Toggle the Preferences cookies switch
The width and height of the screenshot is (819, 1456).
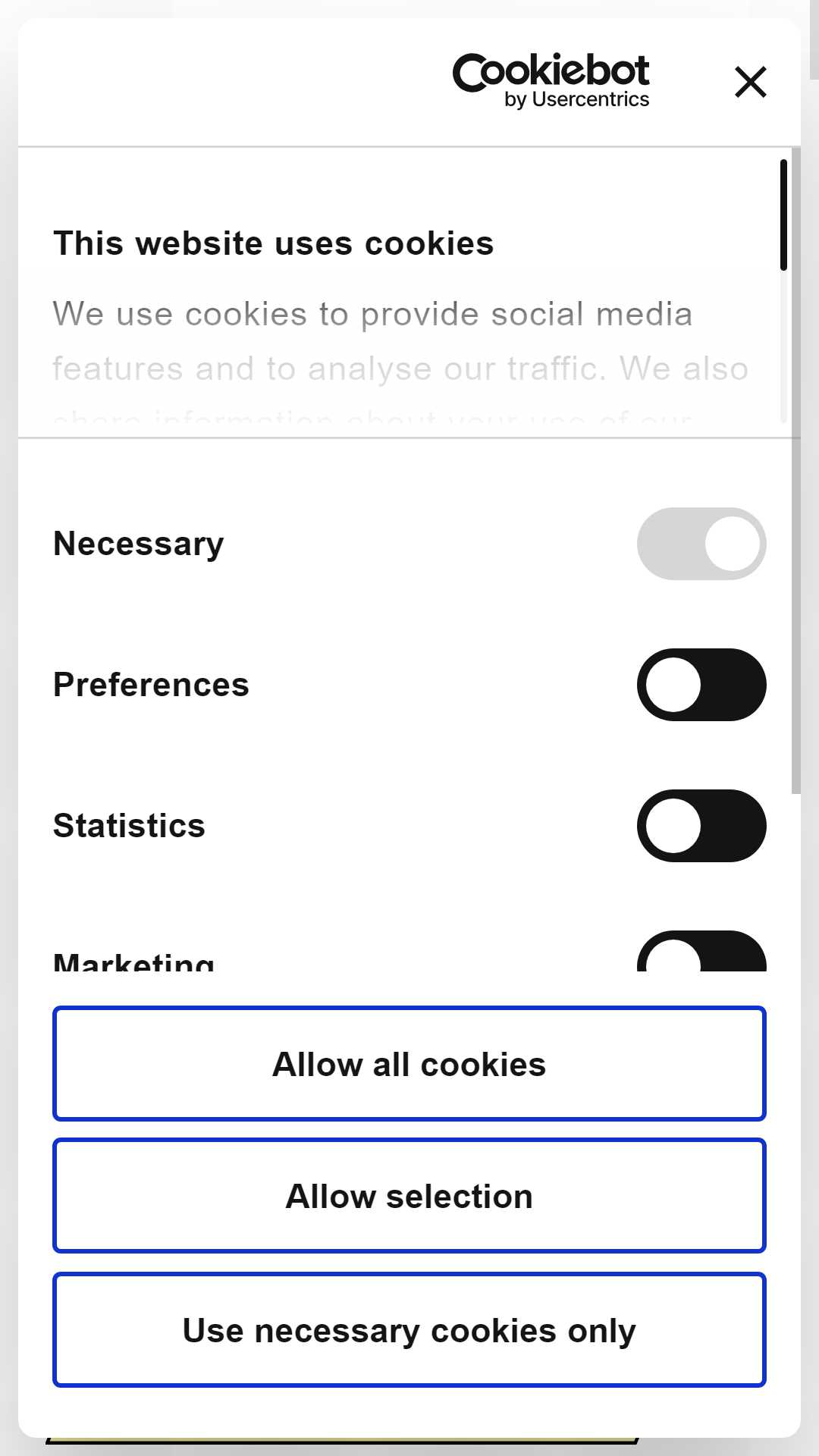tap(701, 685)
